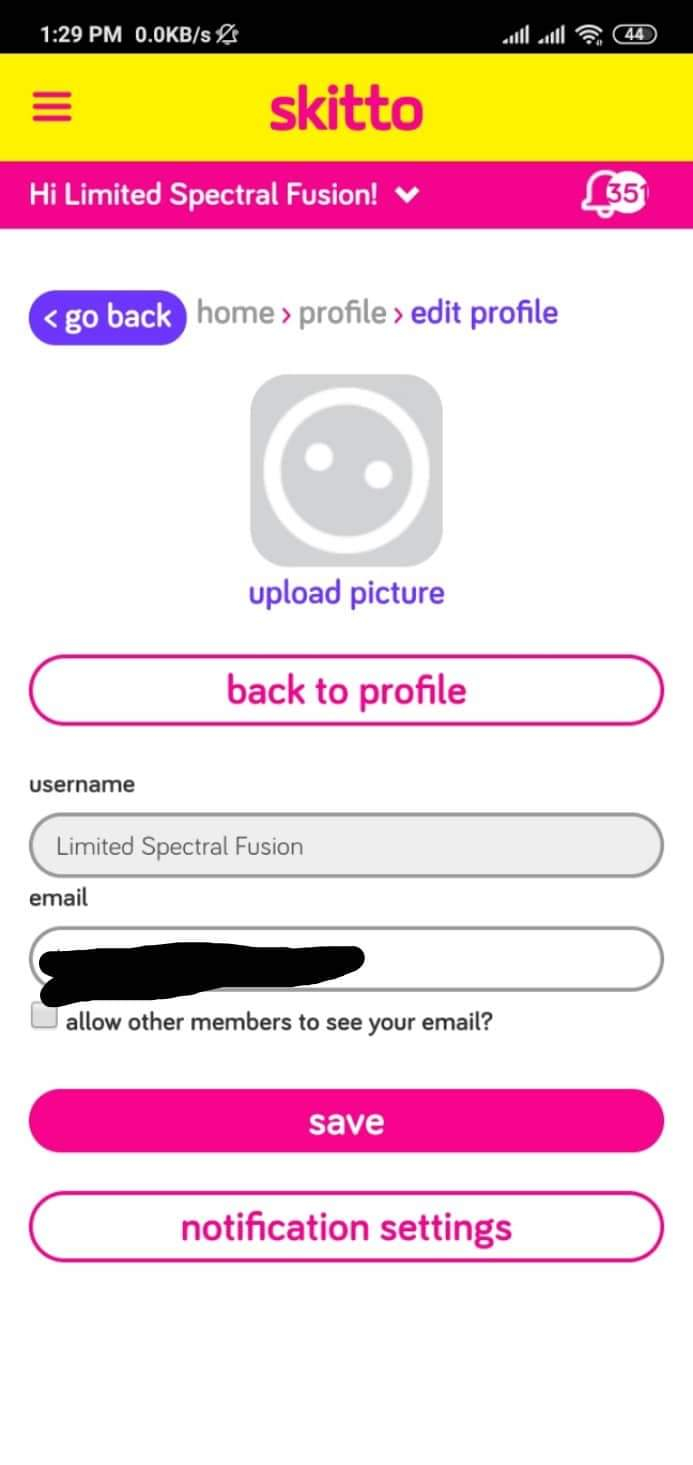Open profile in the breadcrumb

[x=342, y=313]
